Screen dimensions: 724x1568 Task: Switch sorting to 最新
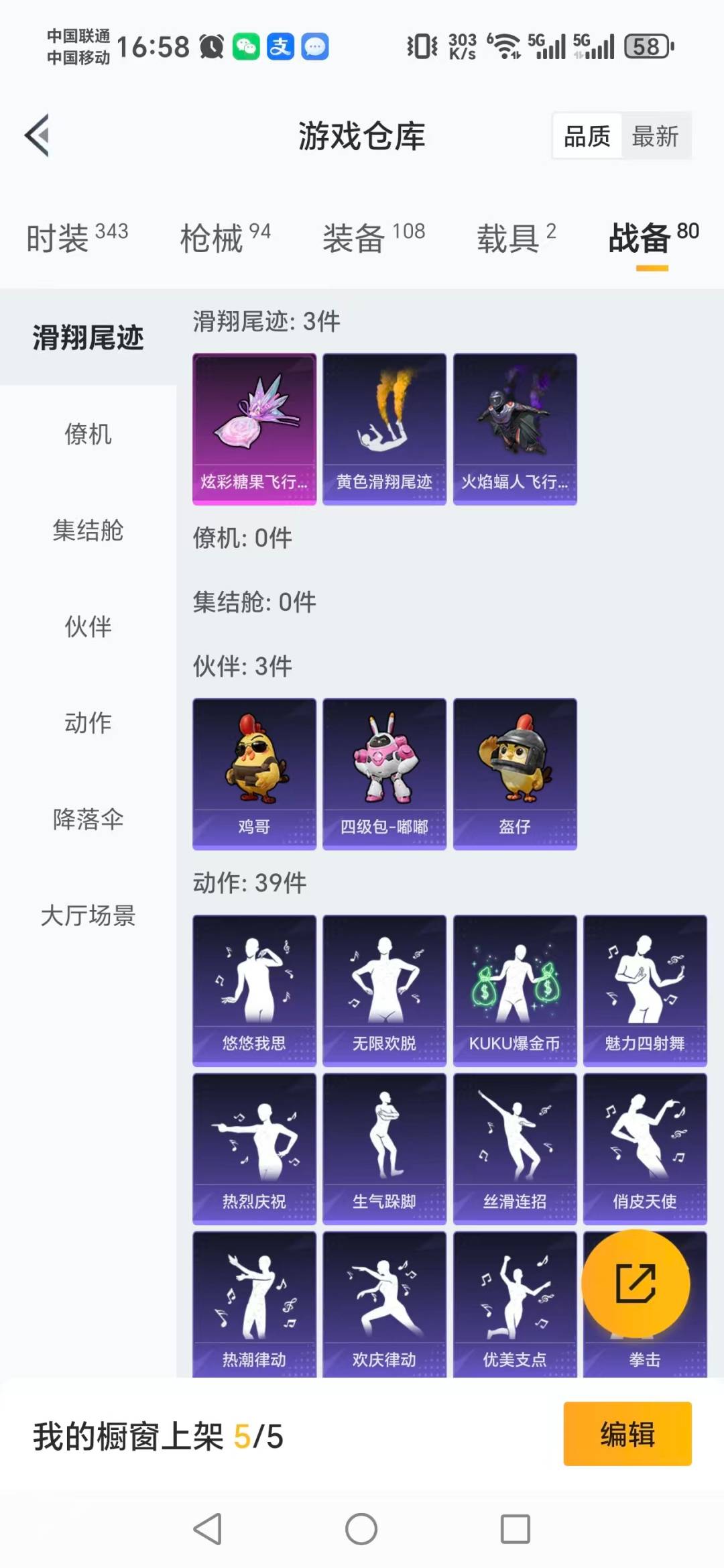pyautogui.click(x=654, y=136)
